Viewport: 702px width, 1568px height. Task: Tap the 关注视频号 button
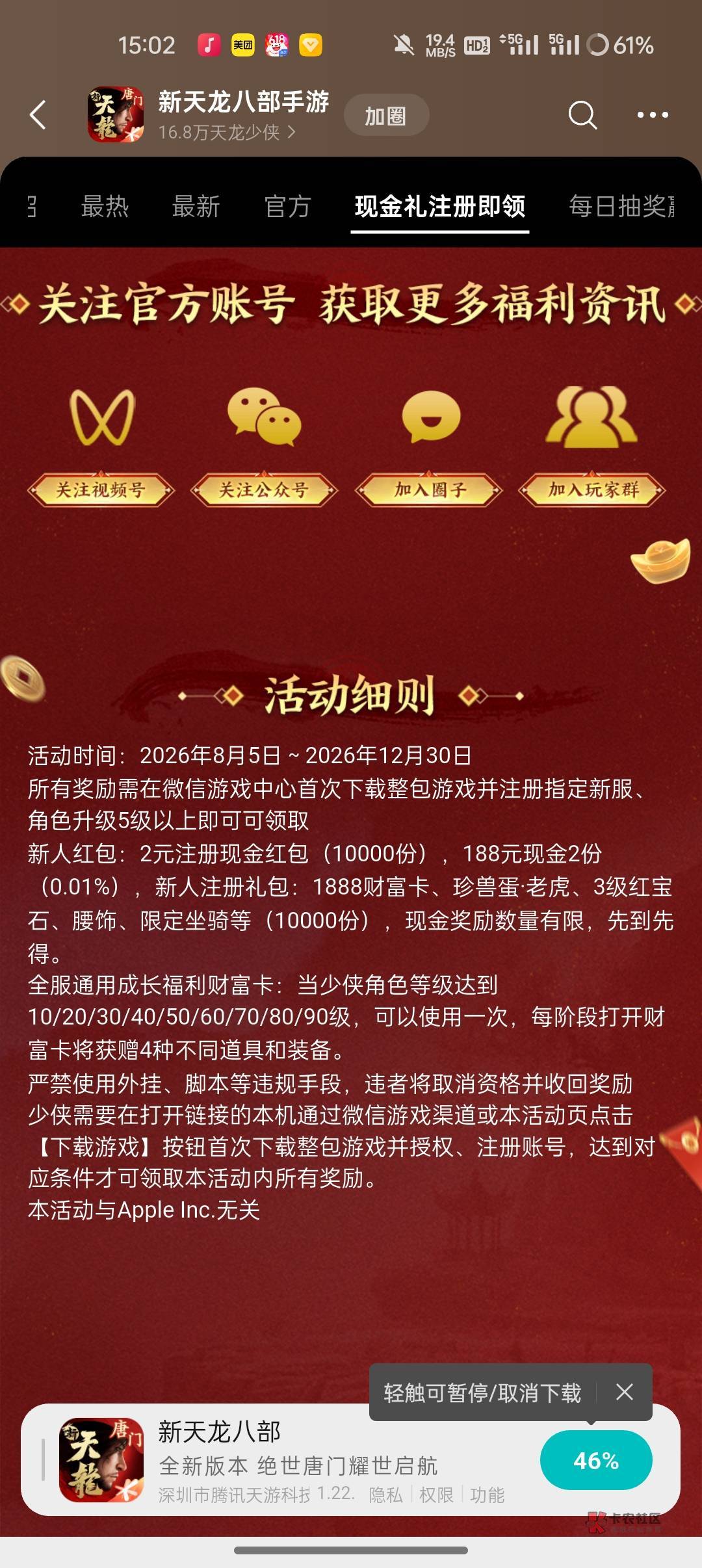(101, 490)
